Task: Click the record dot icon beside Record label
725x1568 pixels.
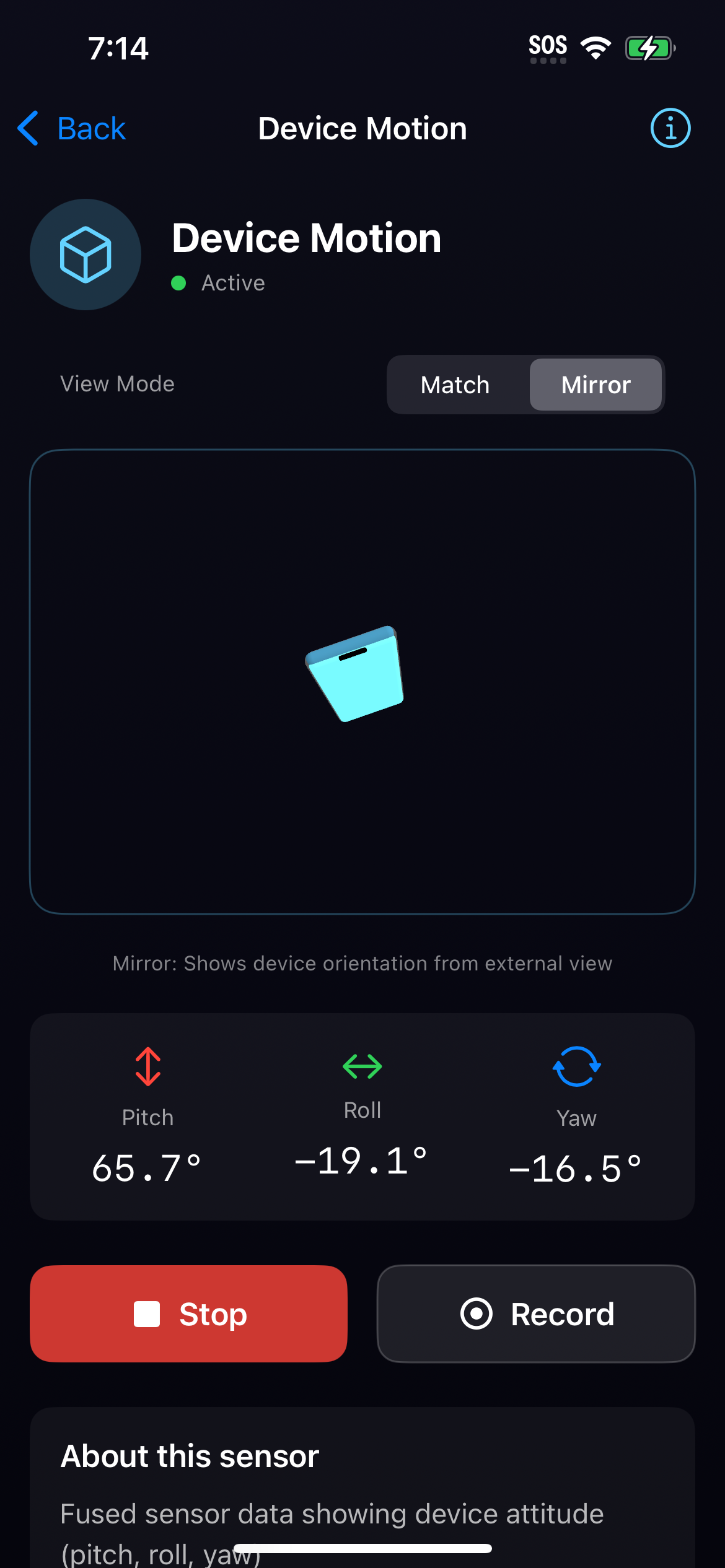Action: click(x=476, y=1314)
